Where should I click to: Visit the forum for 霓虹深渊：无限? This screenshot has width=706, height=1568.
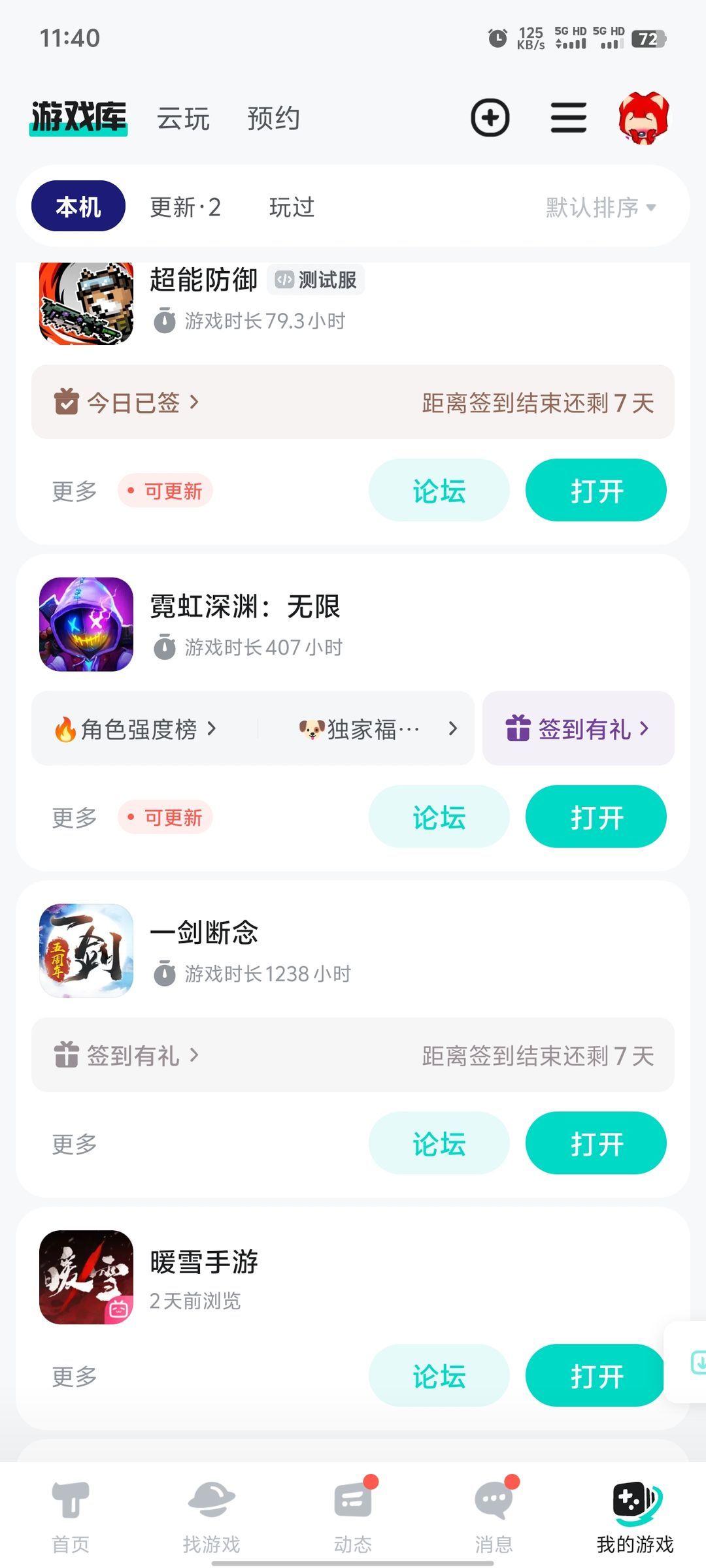point(439,817)
